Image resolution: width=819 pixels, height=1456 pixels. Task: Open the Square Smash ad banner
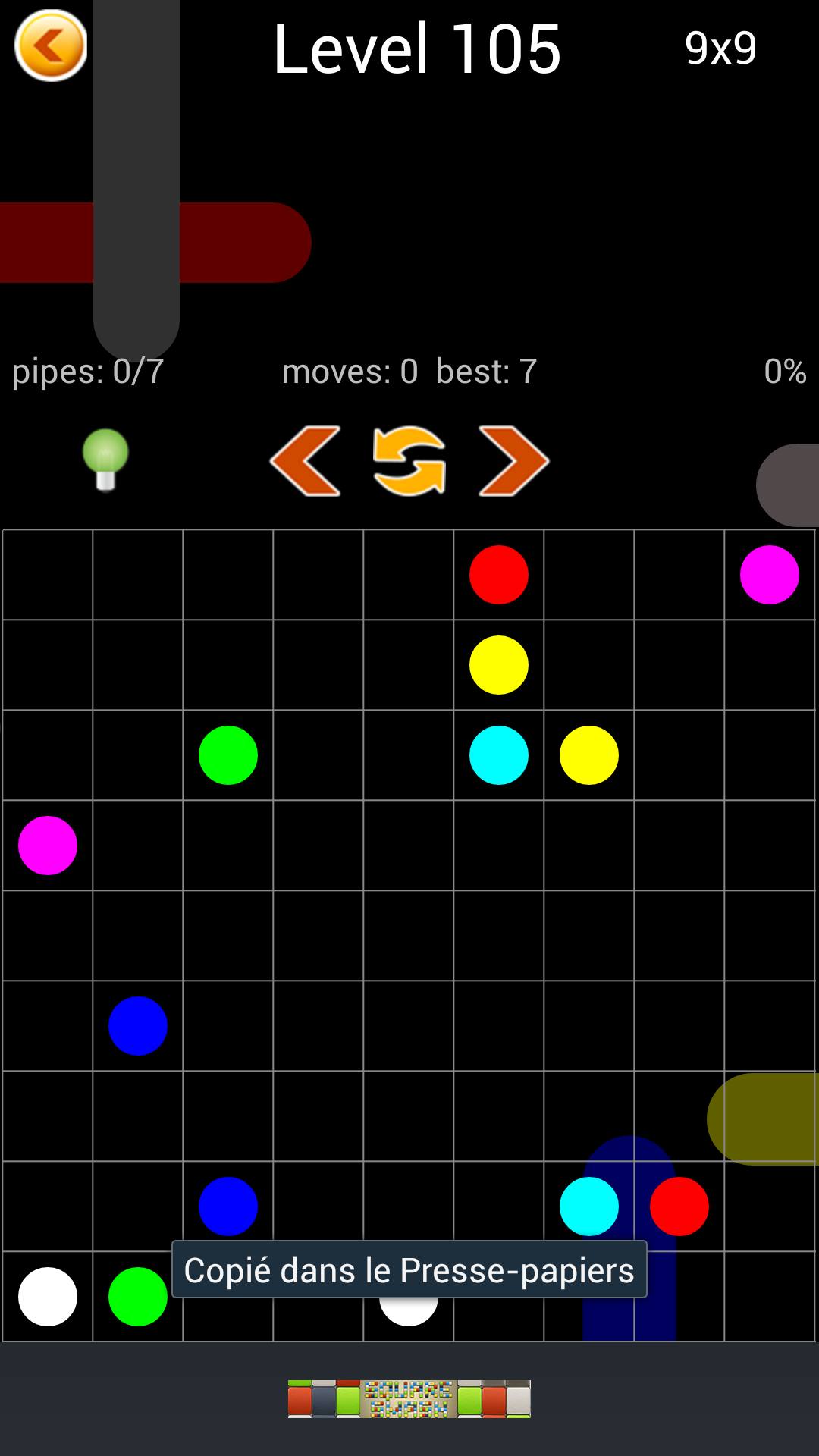click(x=409, y=1399)
